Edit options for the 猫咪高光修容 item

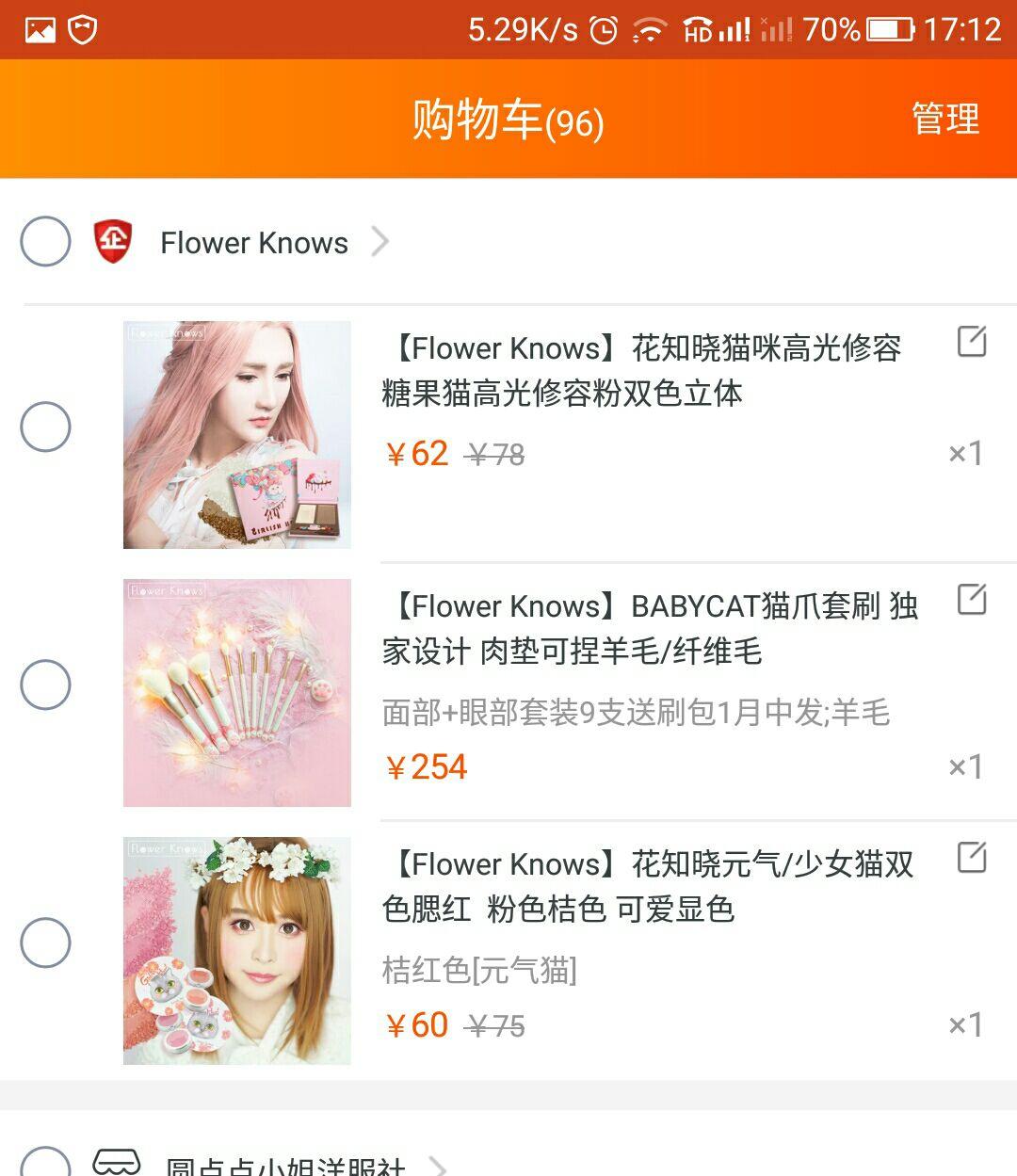971,341
